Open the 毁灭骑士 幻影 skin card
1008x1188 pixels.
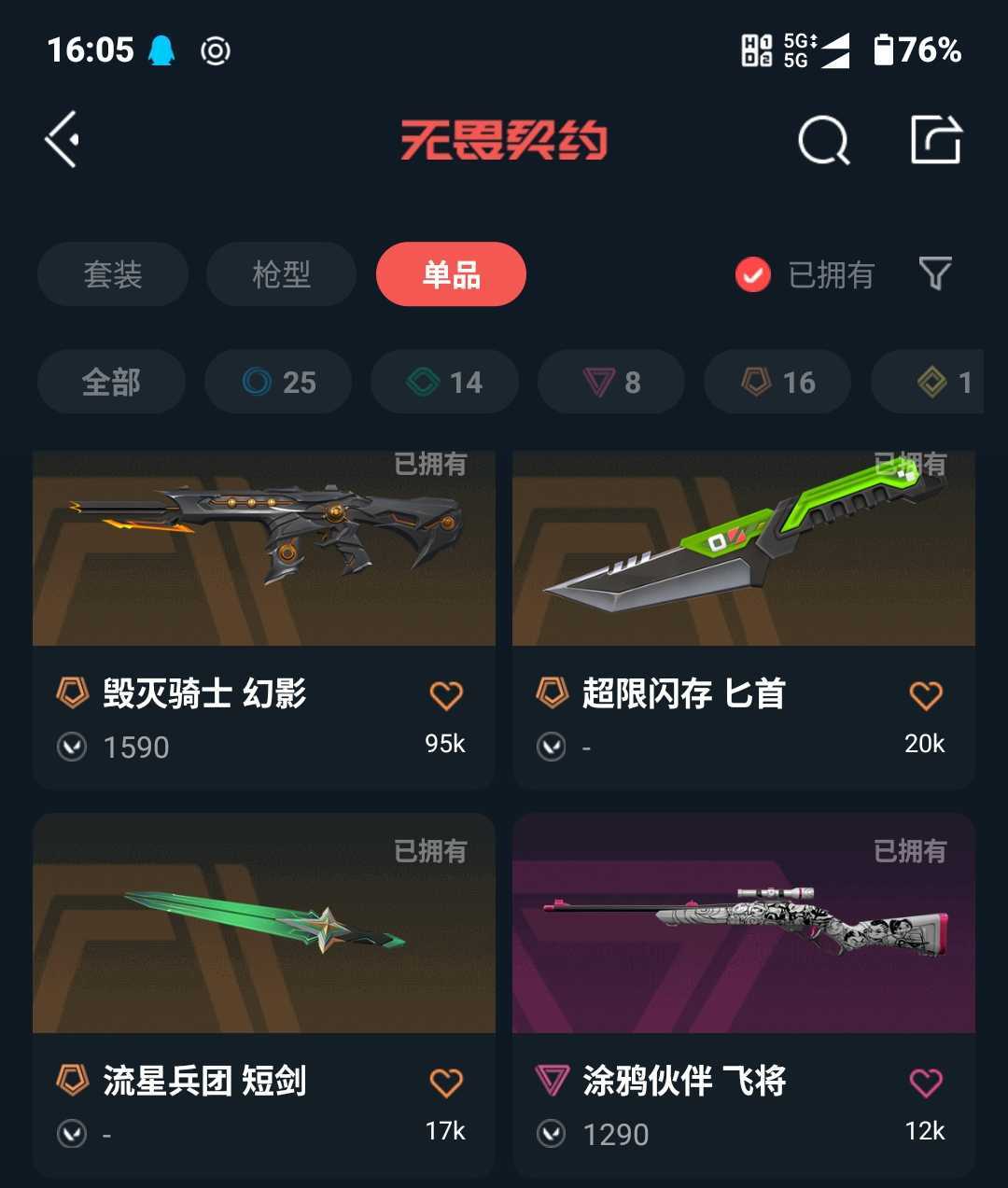pyautogui.click(x=264, y=579)
